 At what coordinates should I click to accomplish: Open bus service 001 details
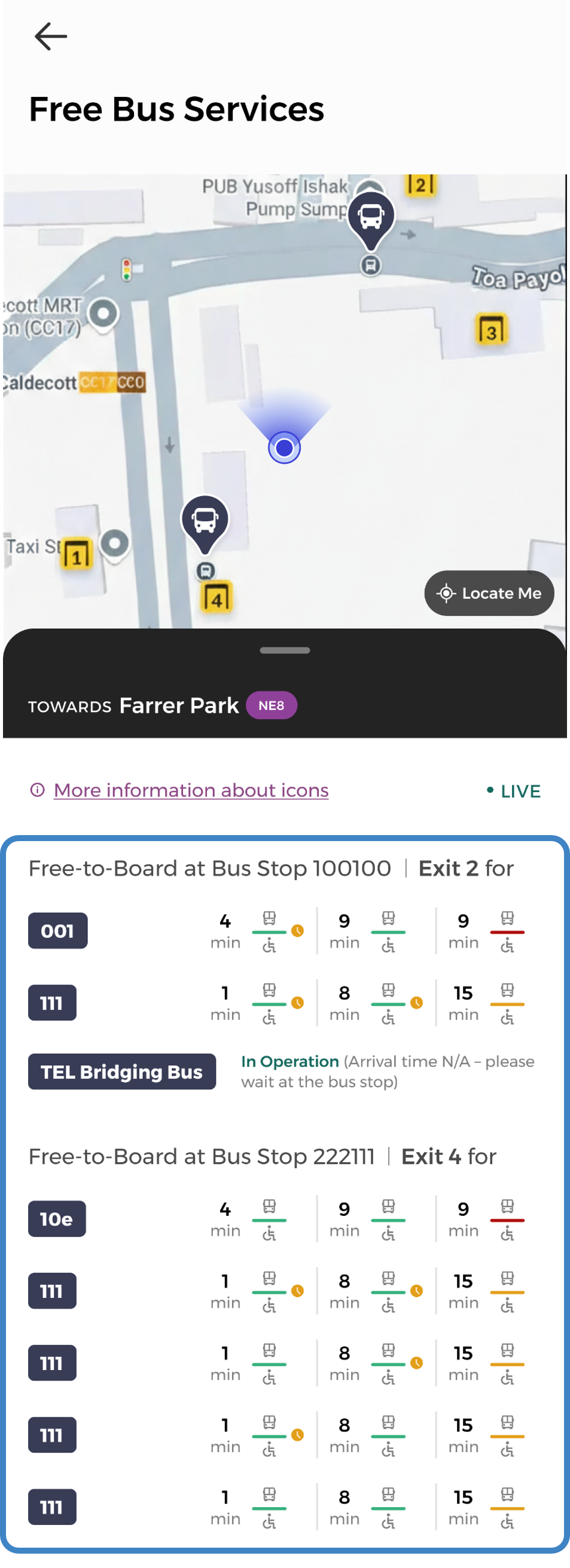[58, 931]
